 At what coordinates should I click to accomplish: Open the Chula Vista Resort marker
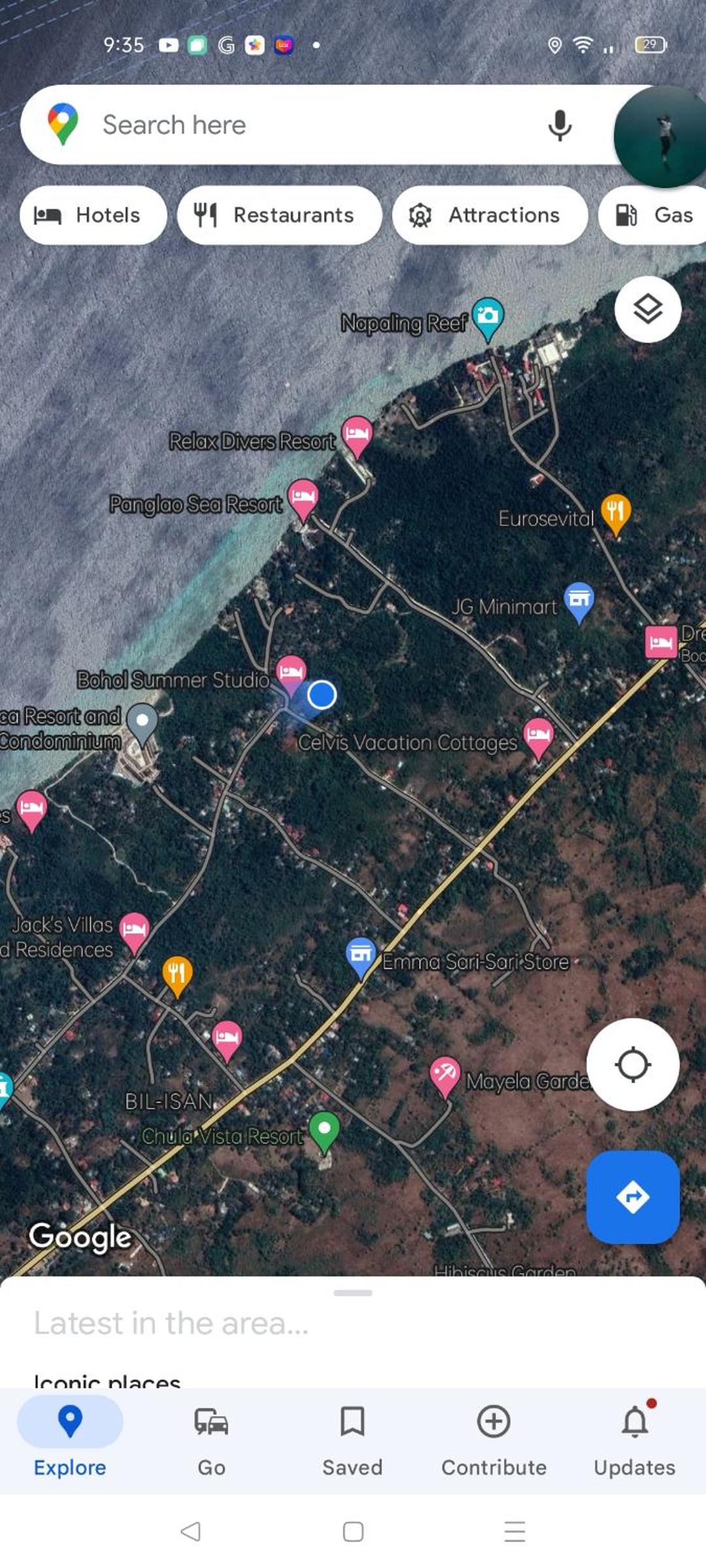[324, 1132]
